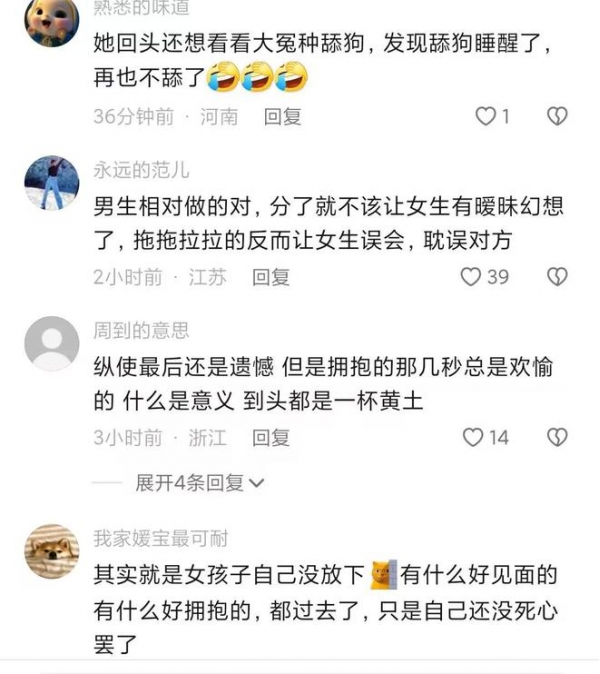
Task: Like 永远的范儿's comment
Action: tap(471, 277)
